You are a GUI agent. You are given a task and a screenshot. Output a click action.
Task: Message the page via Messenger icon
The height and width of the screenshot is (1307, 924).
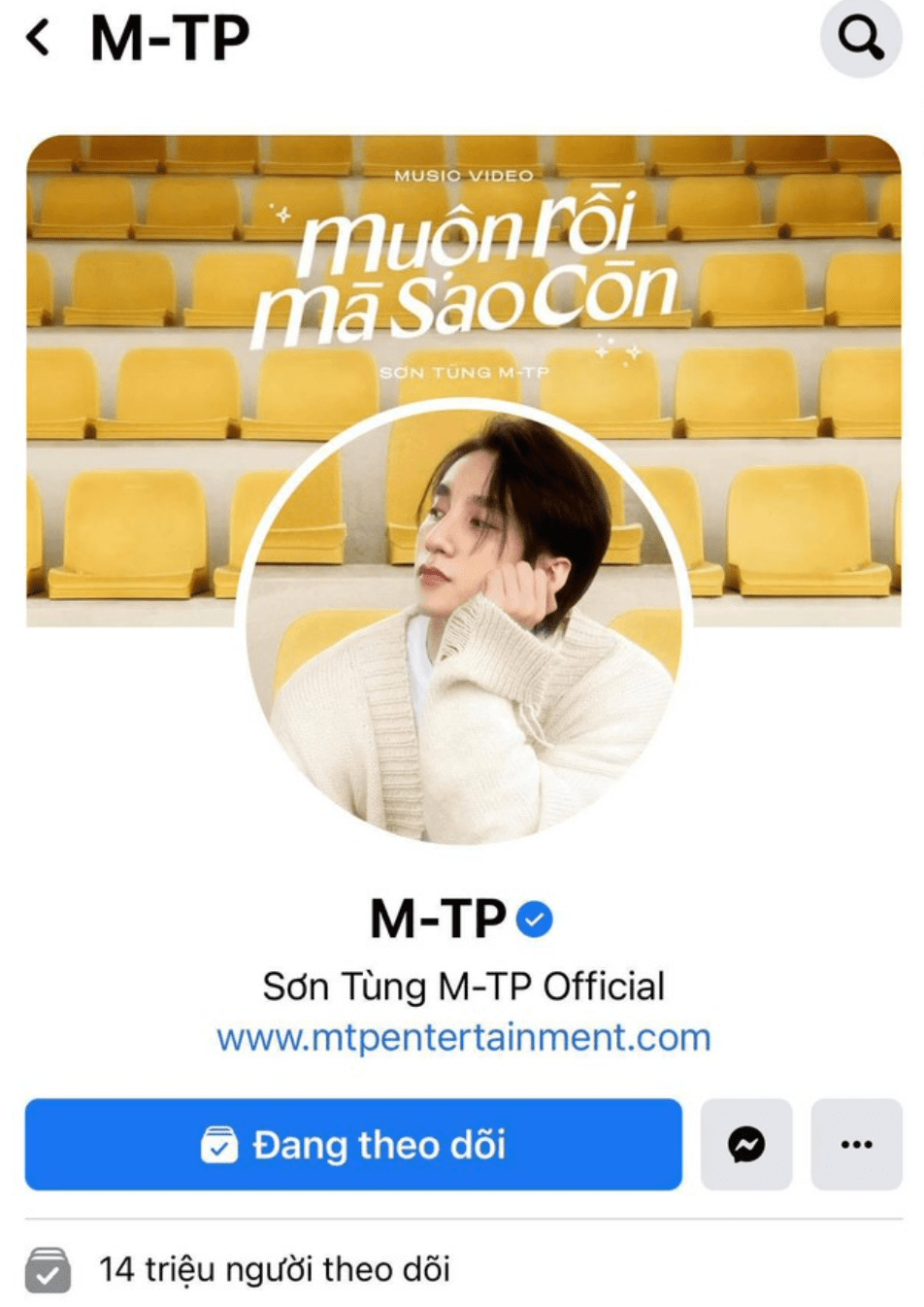tap(746, 1145)
